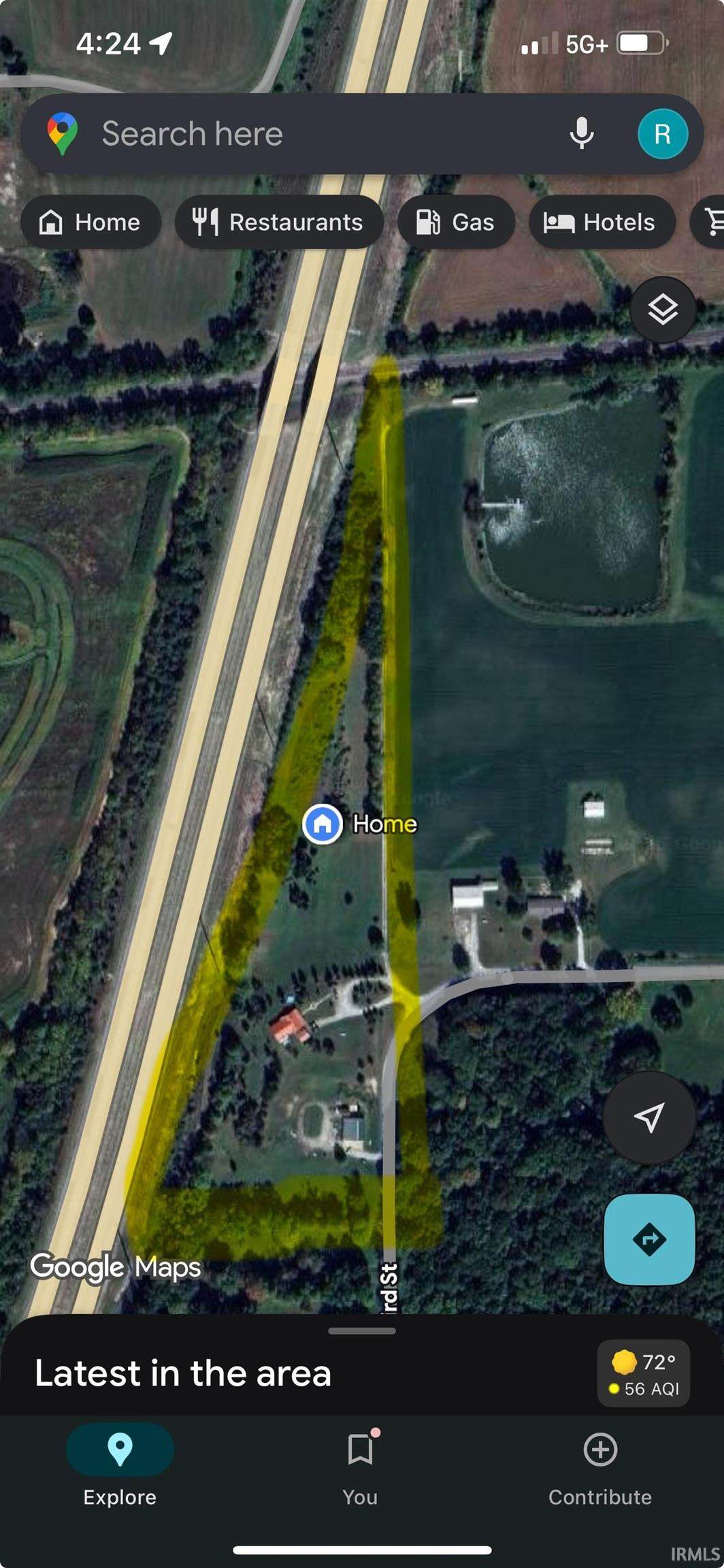This screenshot has width=724, height=1568.
Task: Show Gas stations nearby
Action: pyautogui.click(x=456, y=222)
